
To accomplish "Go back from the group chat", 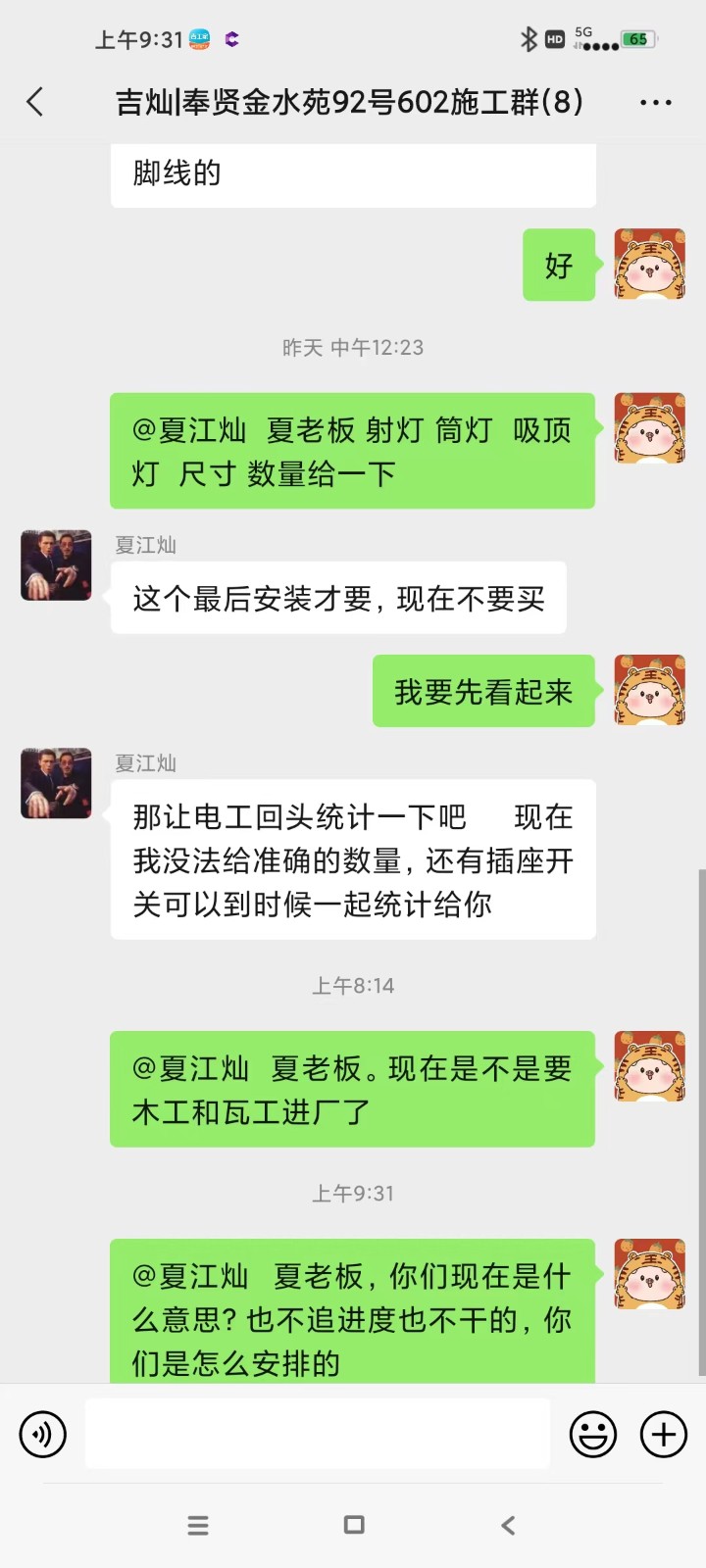I will coord(35,102).
